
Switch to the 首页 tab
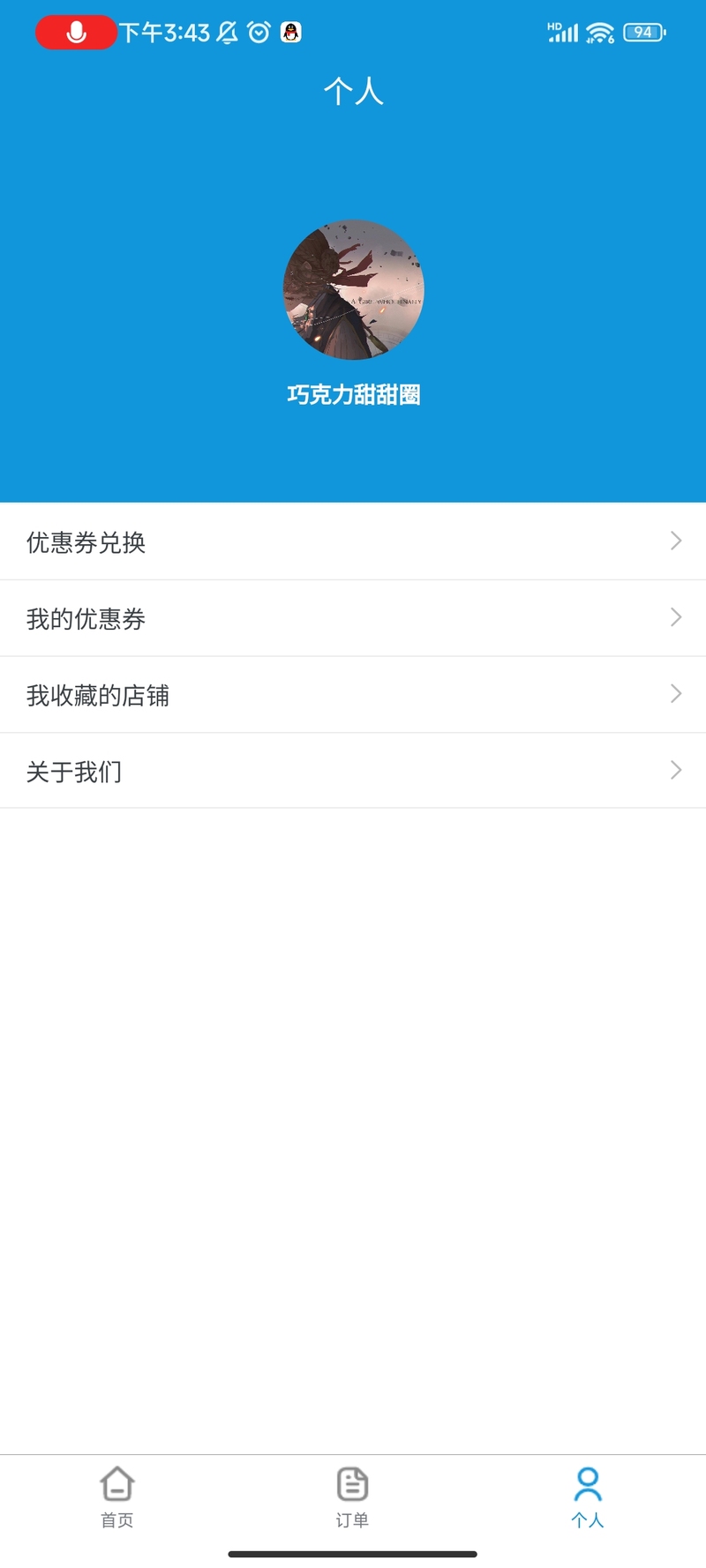point(117,1497)
